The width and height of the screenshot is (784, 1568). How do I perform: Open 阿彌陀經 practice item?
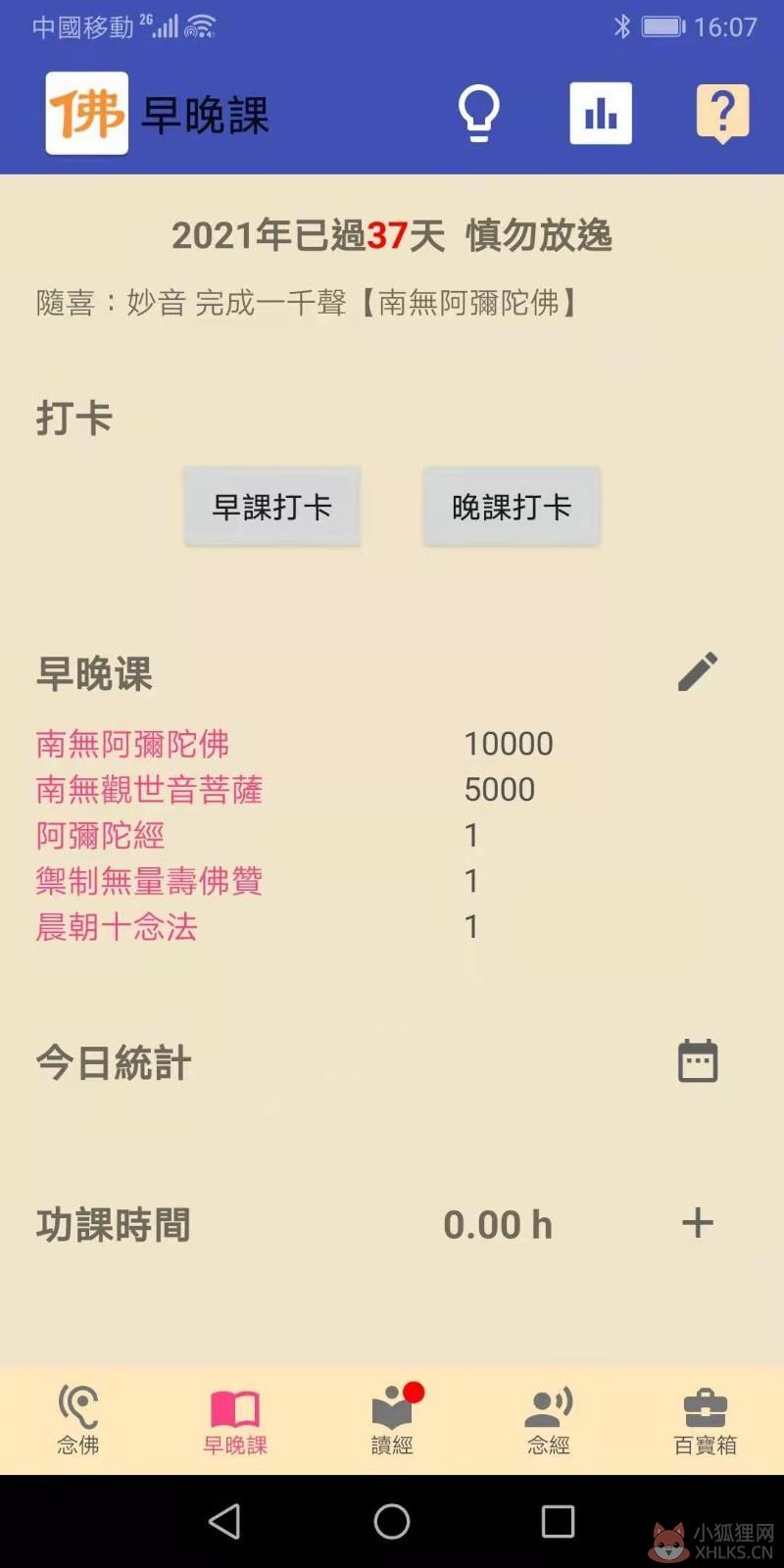click(x=100, y=835)
